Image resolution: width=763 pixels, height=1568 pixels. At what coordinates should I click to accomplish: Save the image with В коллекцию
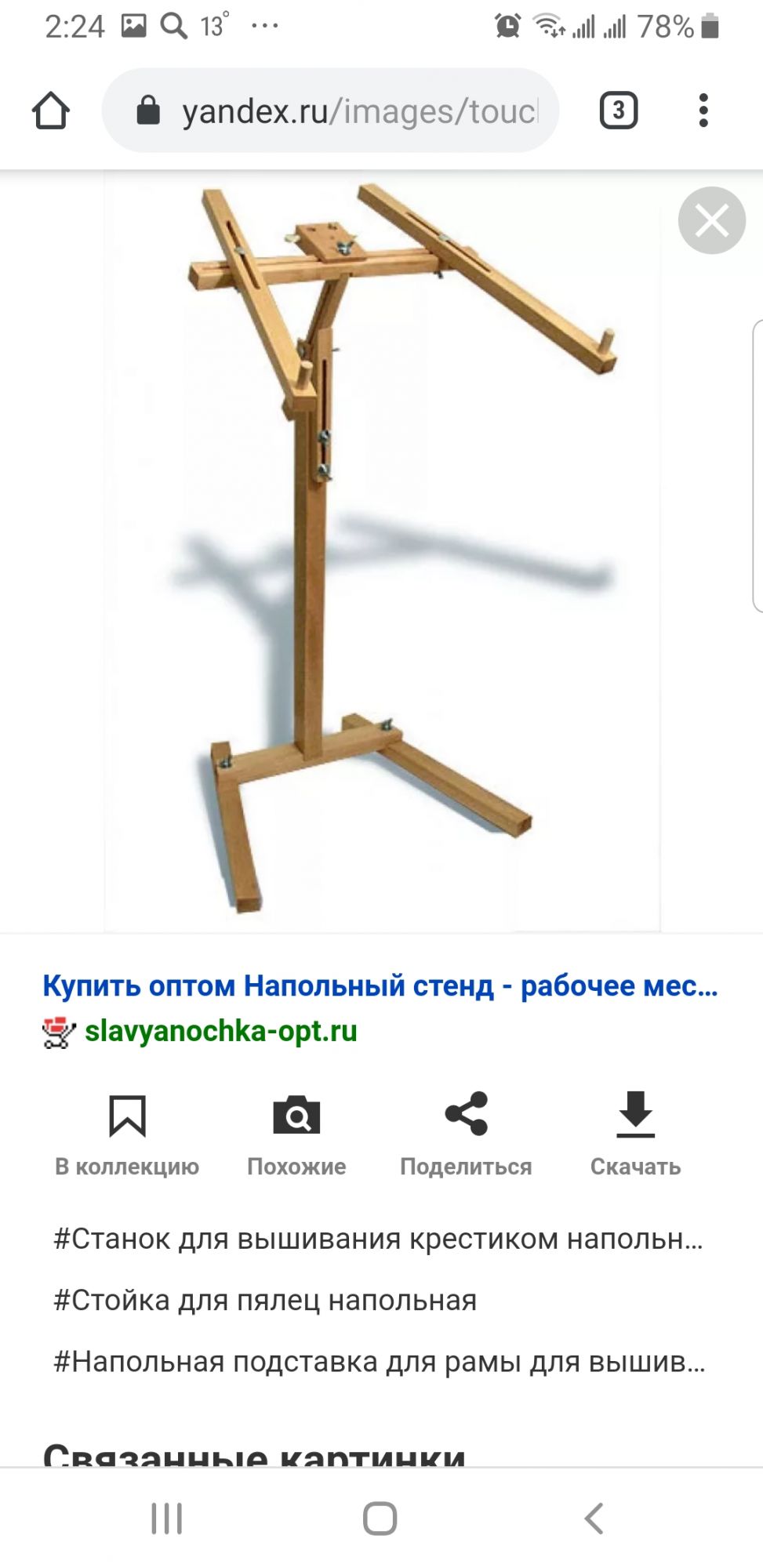[x=127, y=1133]
